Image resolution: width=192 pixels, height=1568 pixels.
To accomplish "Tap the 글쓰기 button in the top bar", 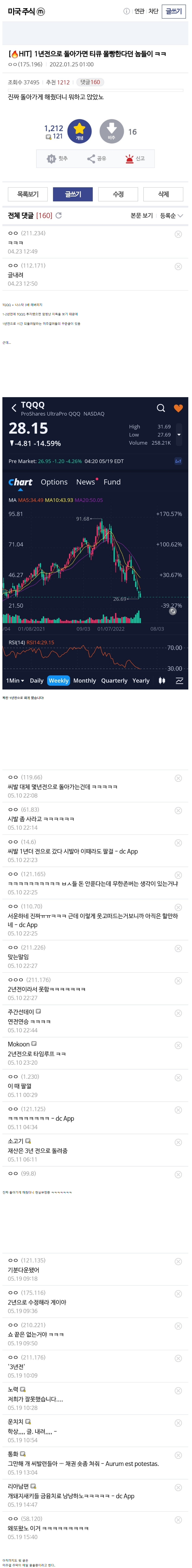I will click(x=174, y=12).
